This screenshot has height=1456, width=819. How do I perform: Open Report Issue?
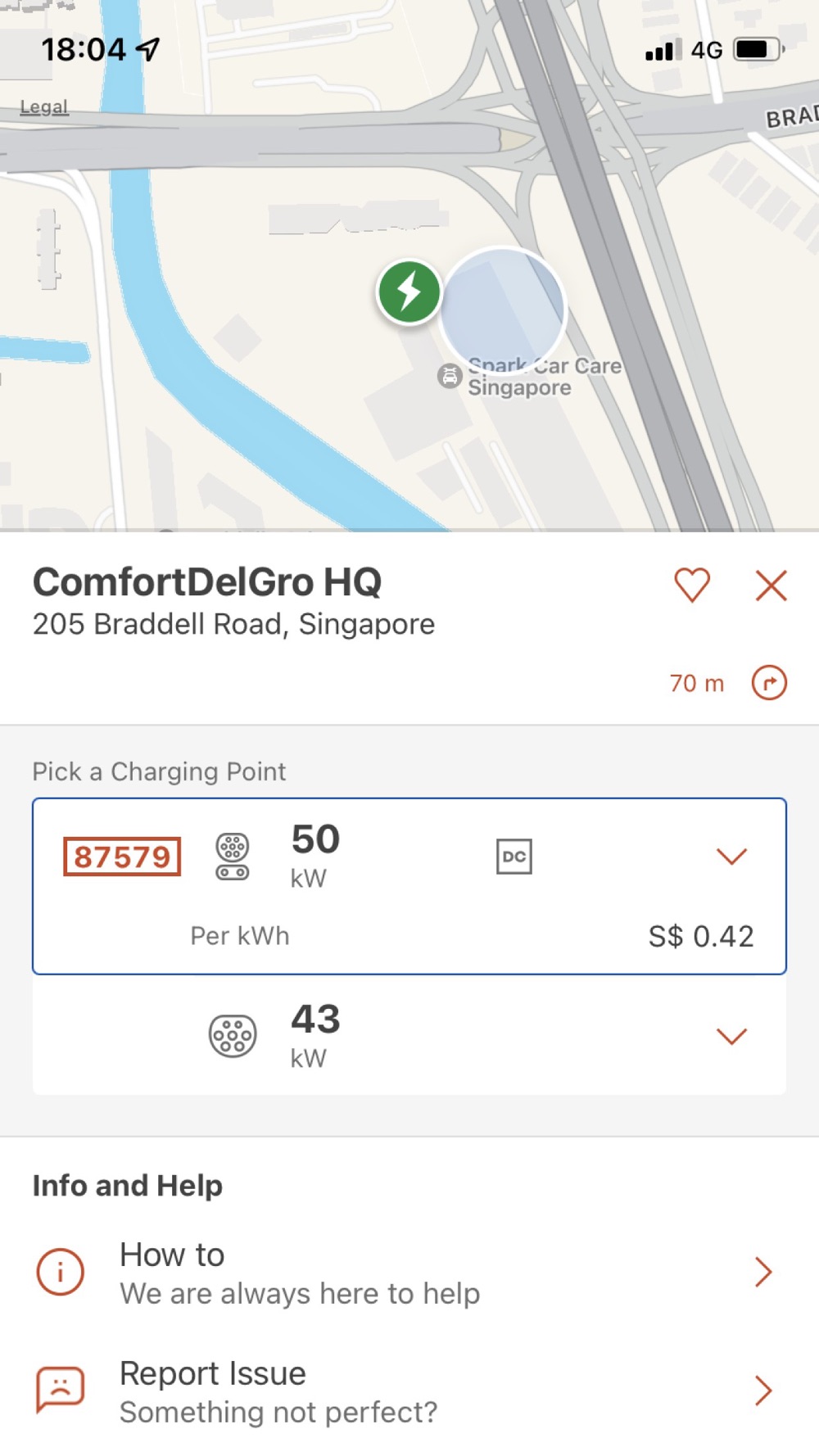[x=409, y=1391]
